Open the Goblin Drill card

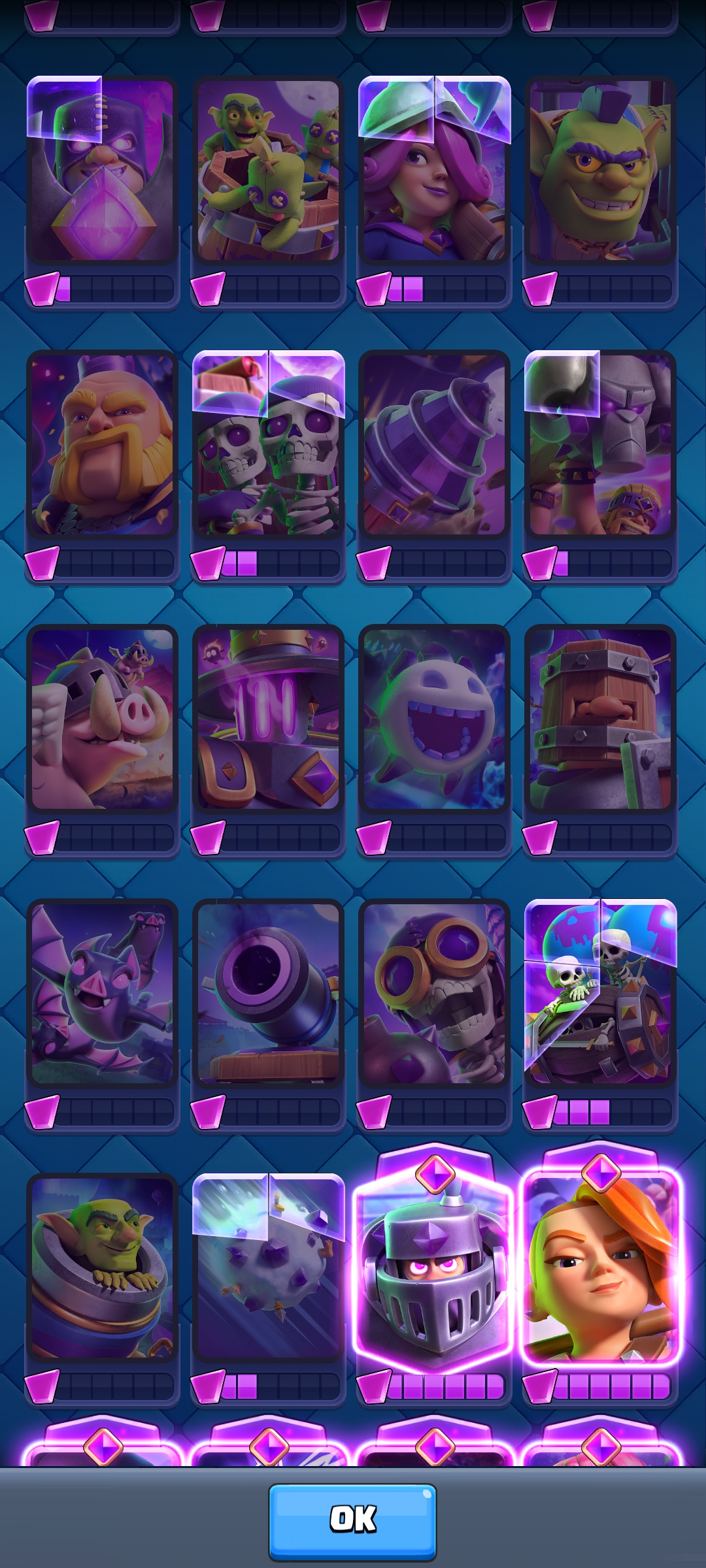[434, 444]
